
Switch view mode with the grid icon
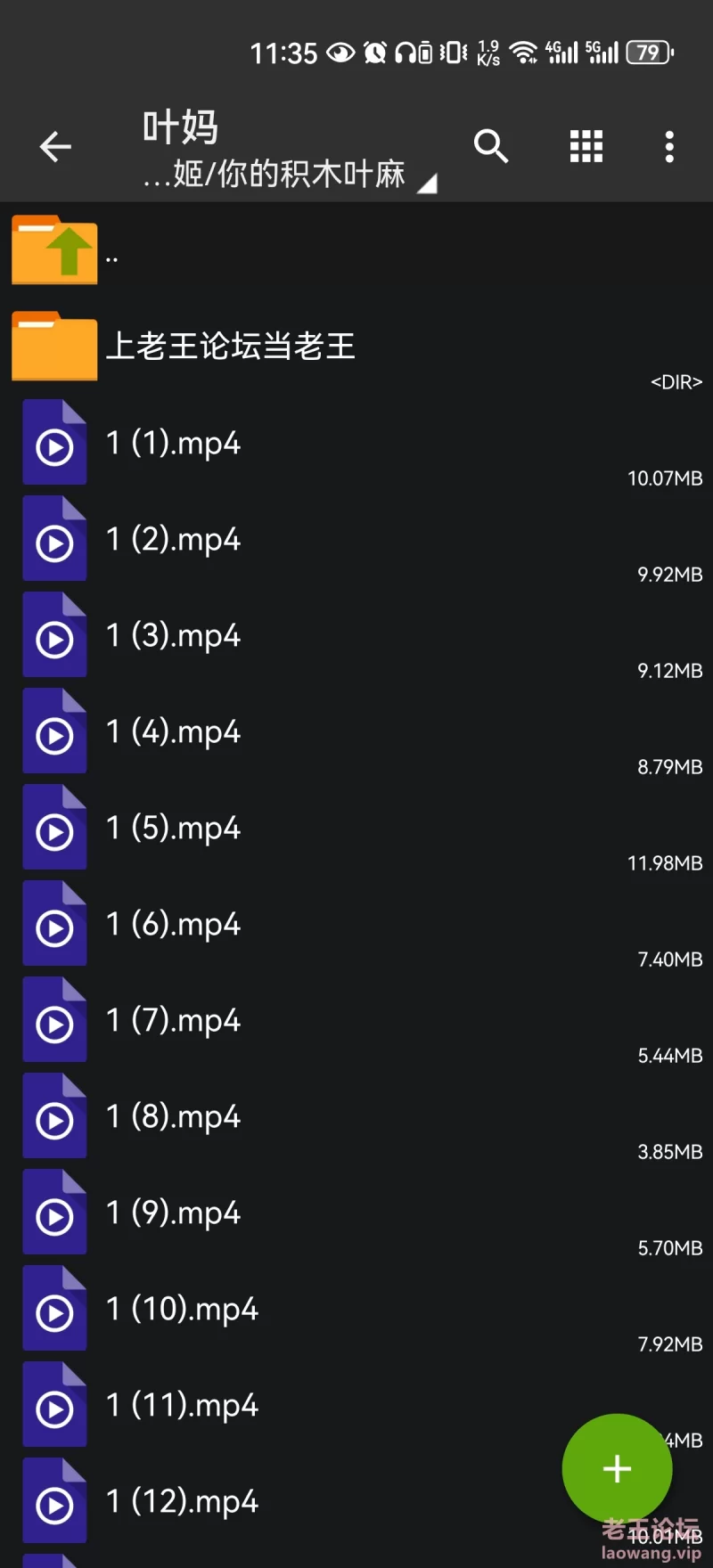(x=586, y=146)
